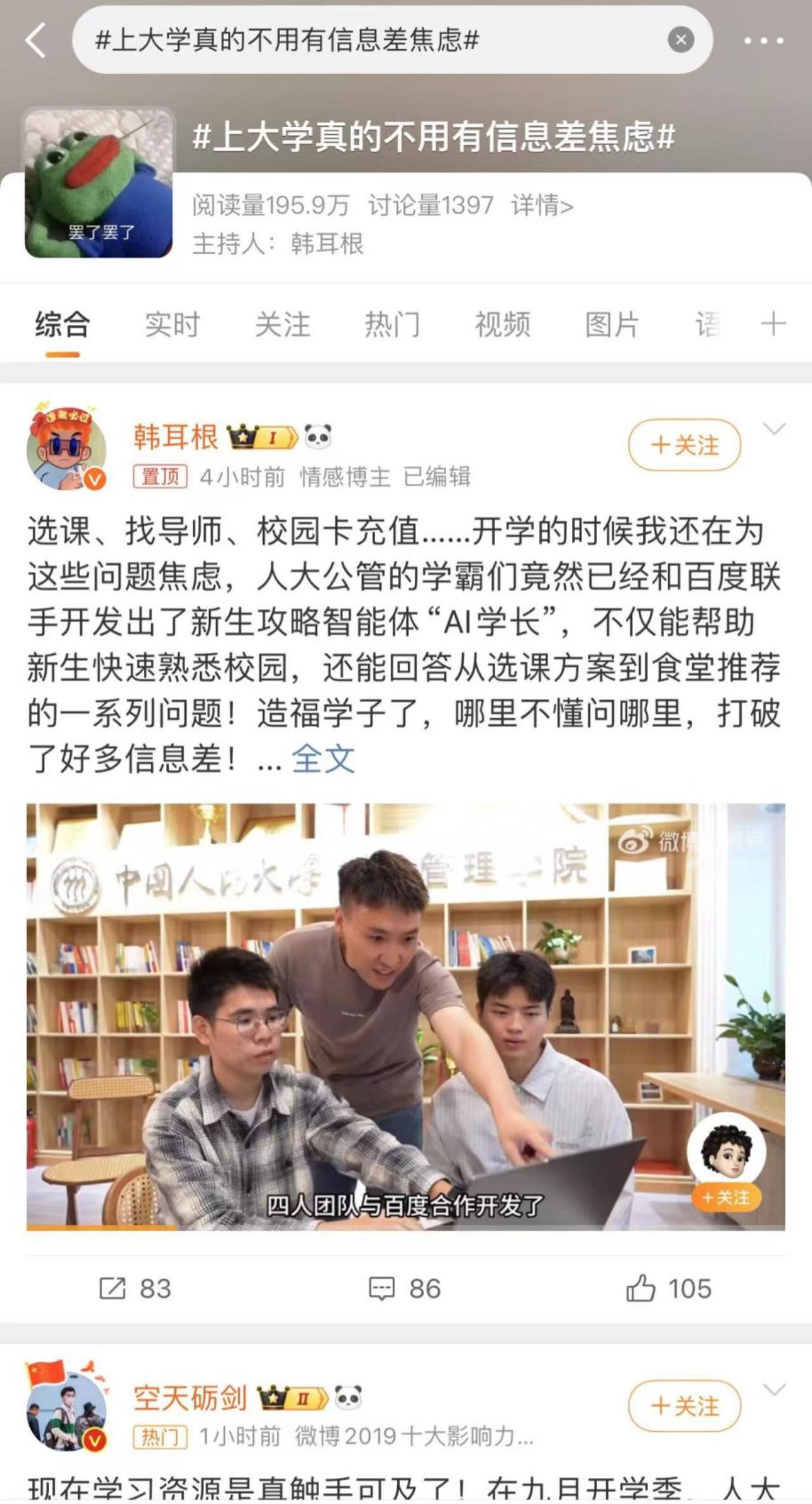Image resolution: width=812 pixels, height=1504 pixels.
Task: Like 韩耳根's post with 105 likes
Action: point(668,1288)
